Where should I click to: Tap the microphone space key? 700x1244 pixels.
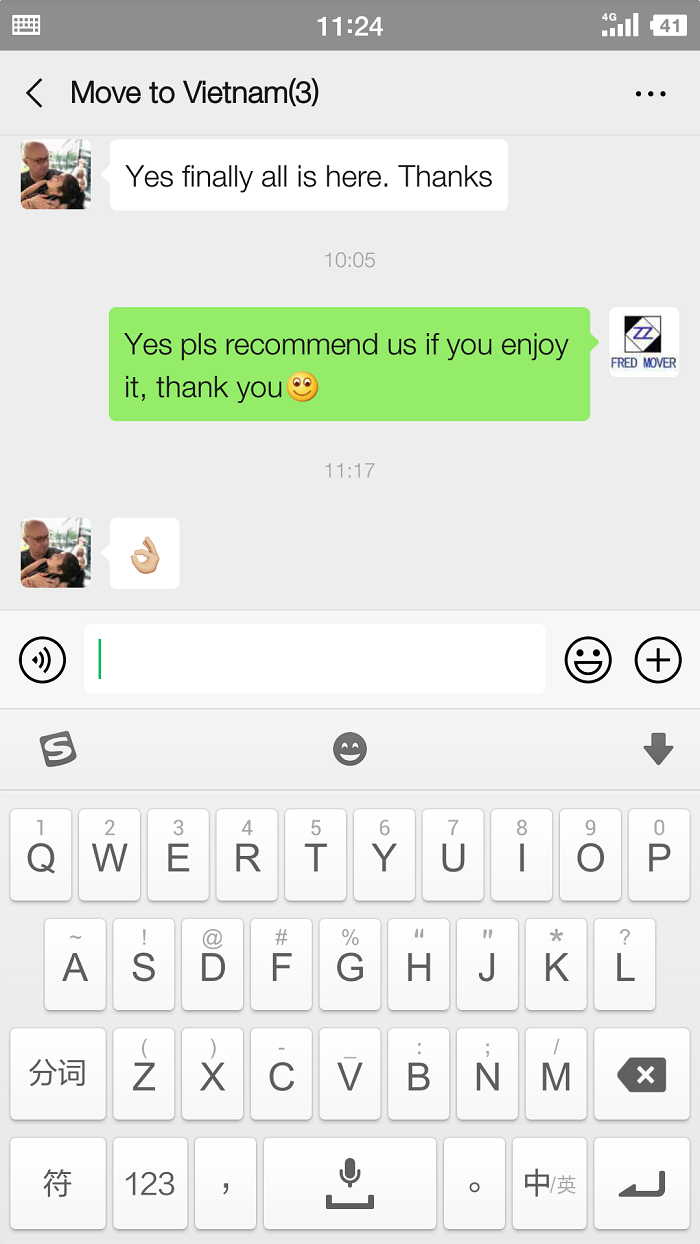tap(350, 1184)
